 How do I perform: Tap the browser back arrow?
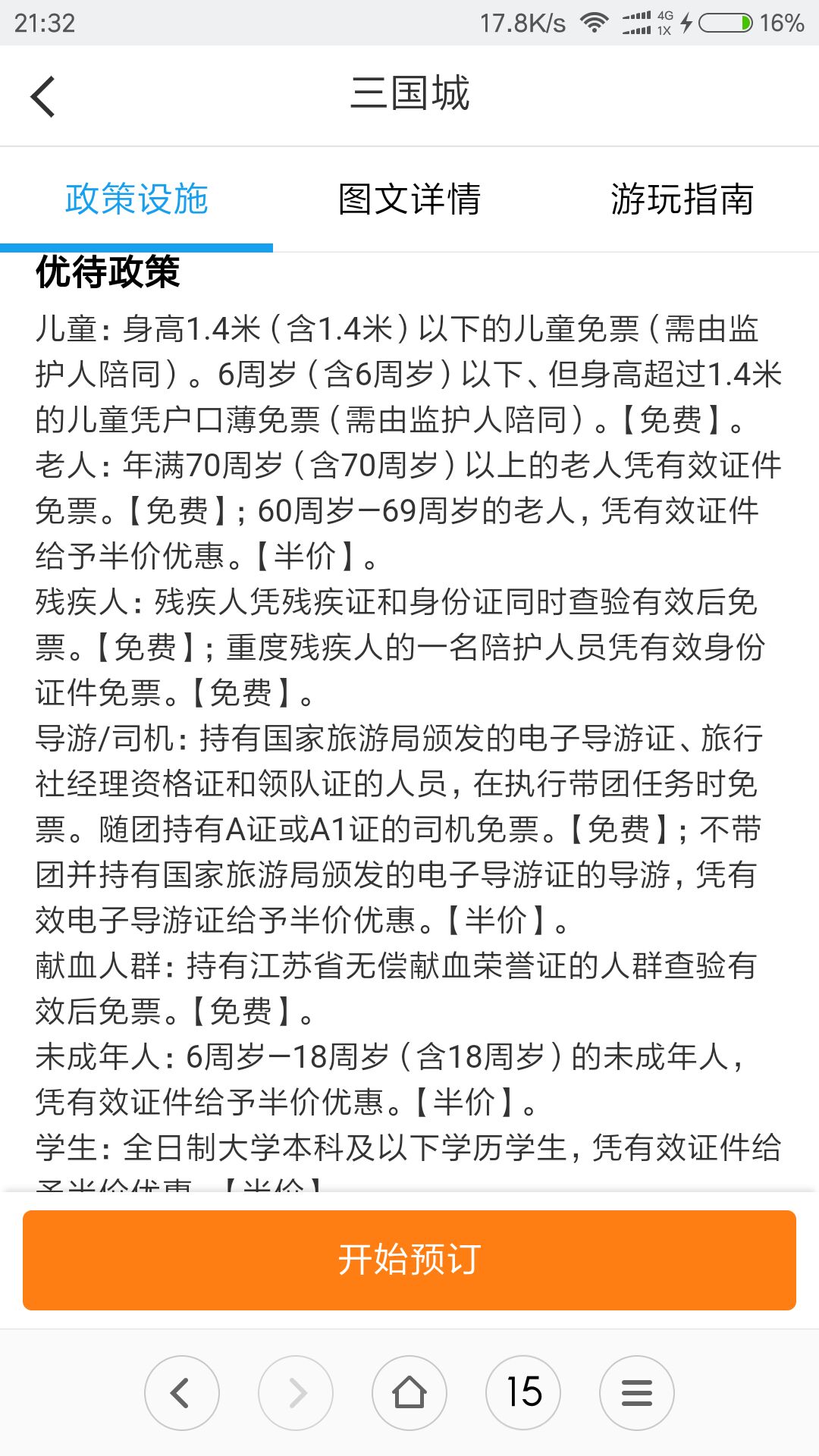[182, 1393]
